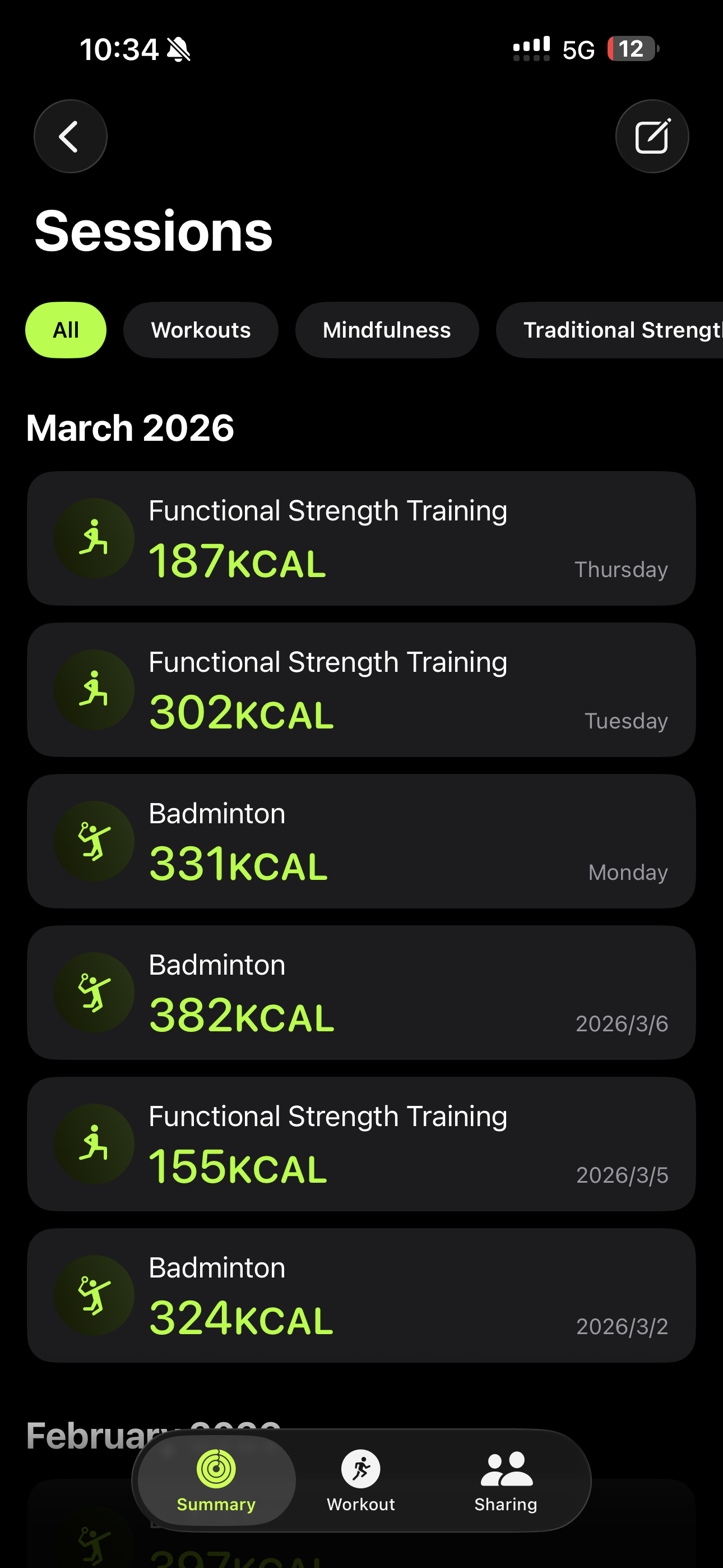
Task: Choose the Traditional Strength filter chip
Action: point(610,330)
